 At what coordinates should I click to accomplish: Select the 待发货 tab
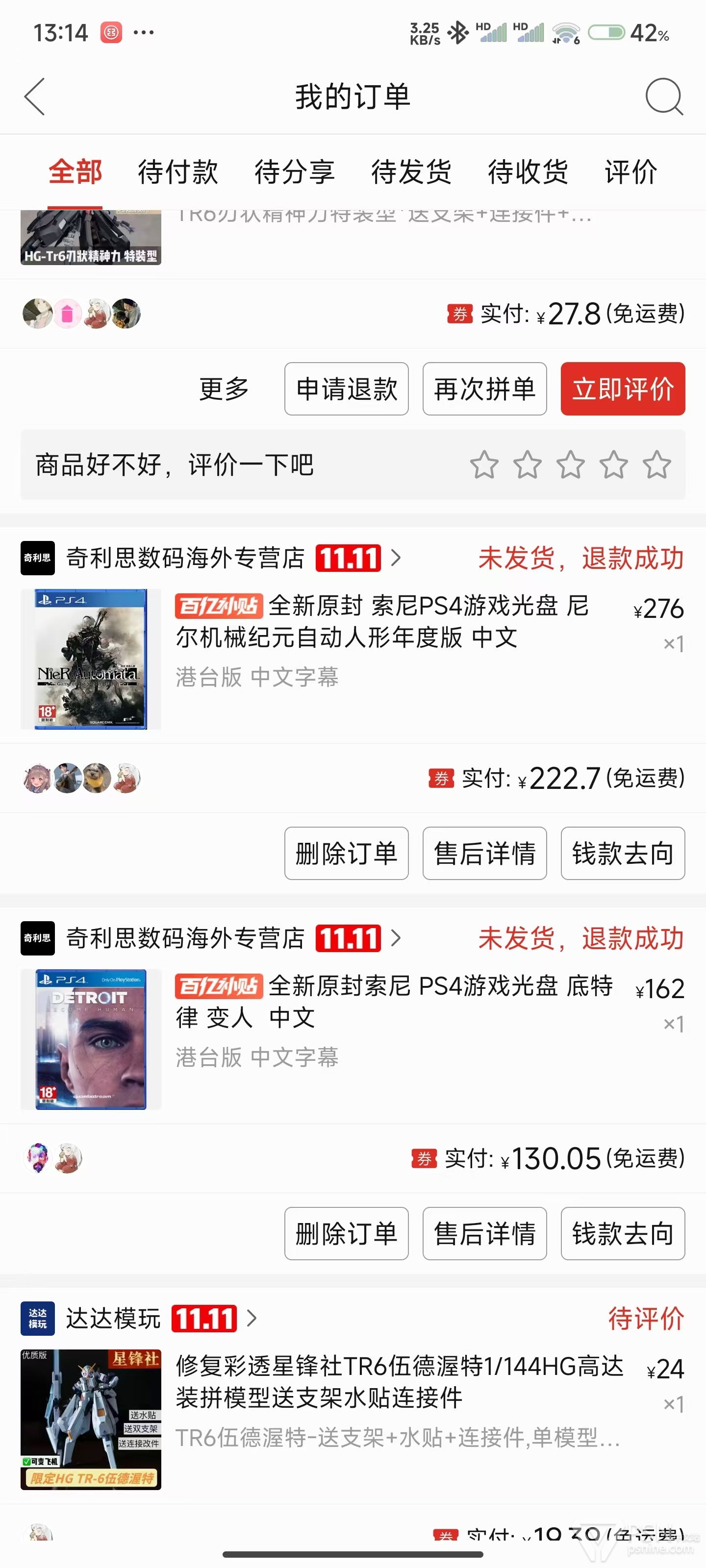[411, 171]
